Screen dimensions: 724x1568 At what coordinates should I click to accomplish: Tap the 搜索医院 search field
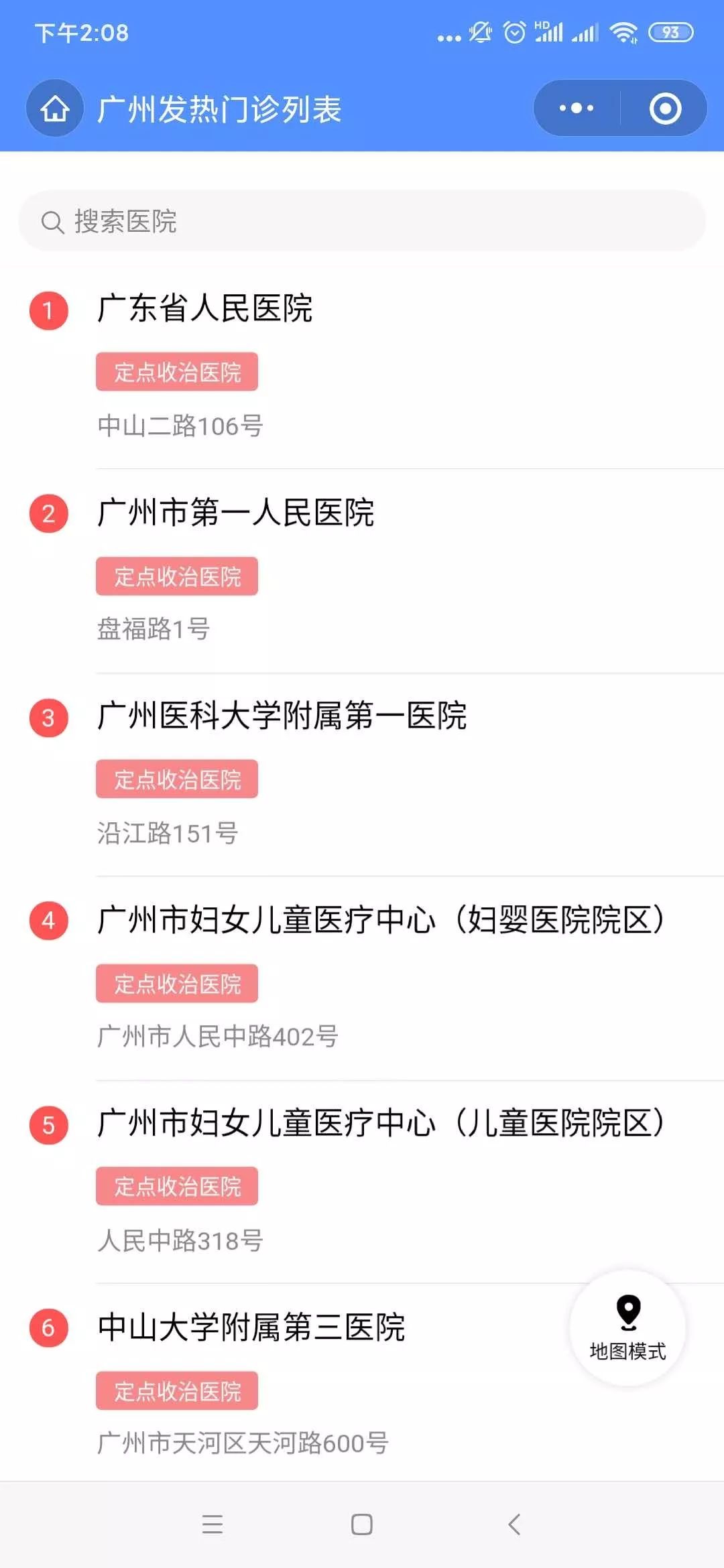click(x=362, y=221)
